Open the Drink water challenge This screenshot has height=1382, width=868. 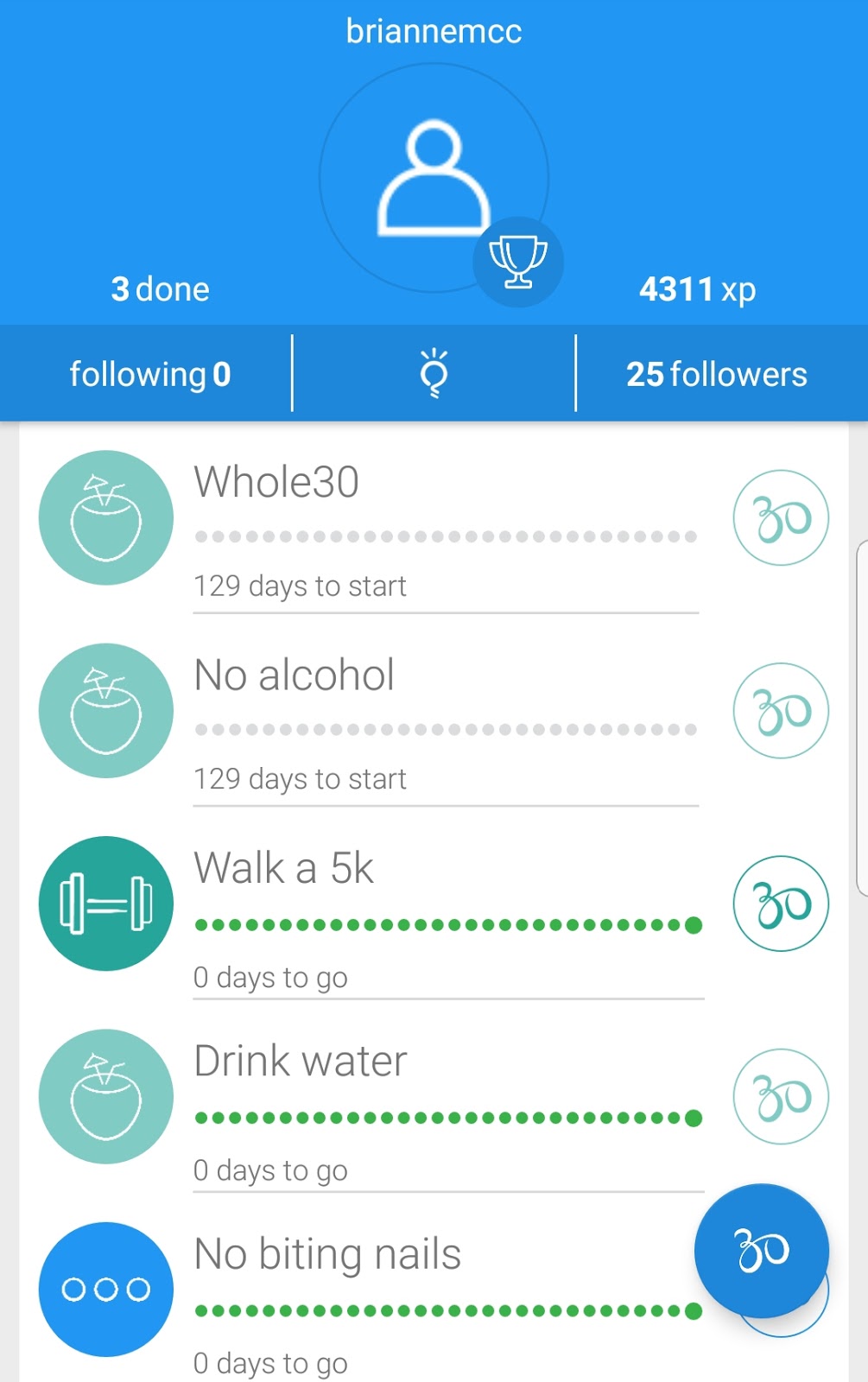click(300, 1062)
